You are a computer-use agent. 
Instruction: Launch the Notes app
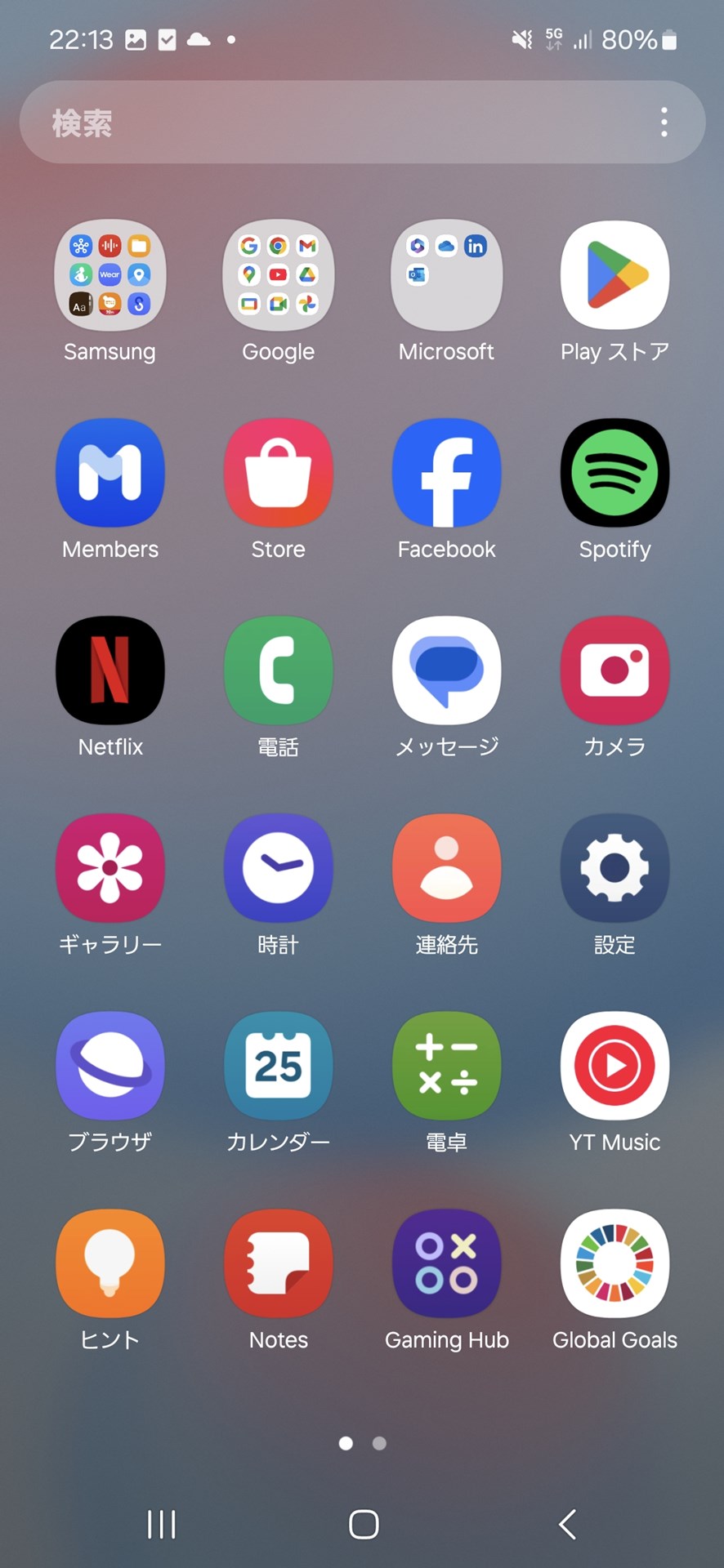[x=278, y=1263]
